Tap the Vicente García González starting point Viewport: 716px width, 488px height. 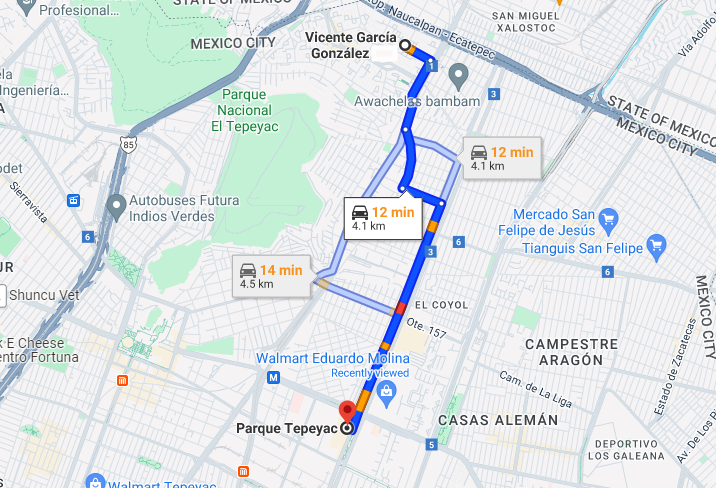tap(405, 45)
